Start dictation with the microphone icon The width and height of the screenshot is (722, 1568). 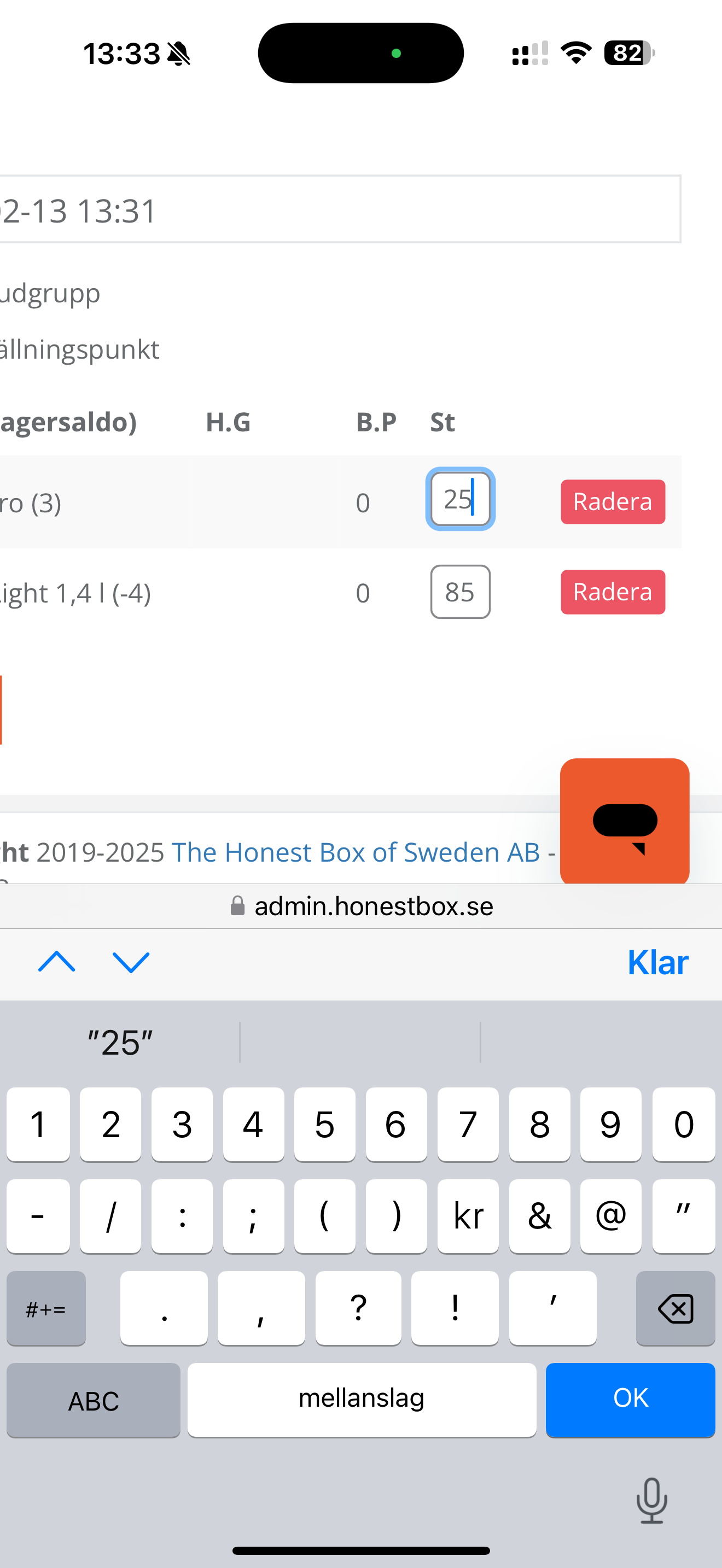(651, 1500)
